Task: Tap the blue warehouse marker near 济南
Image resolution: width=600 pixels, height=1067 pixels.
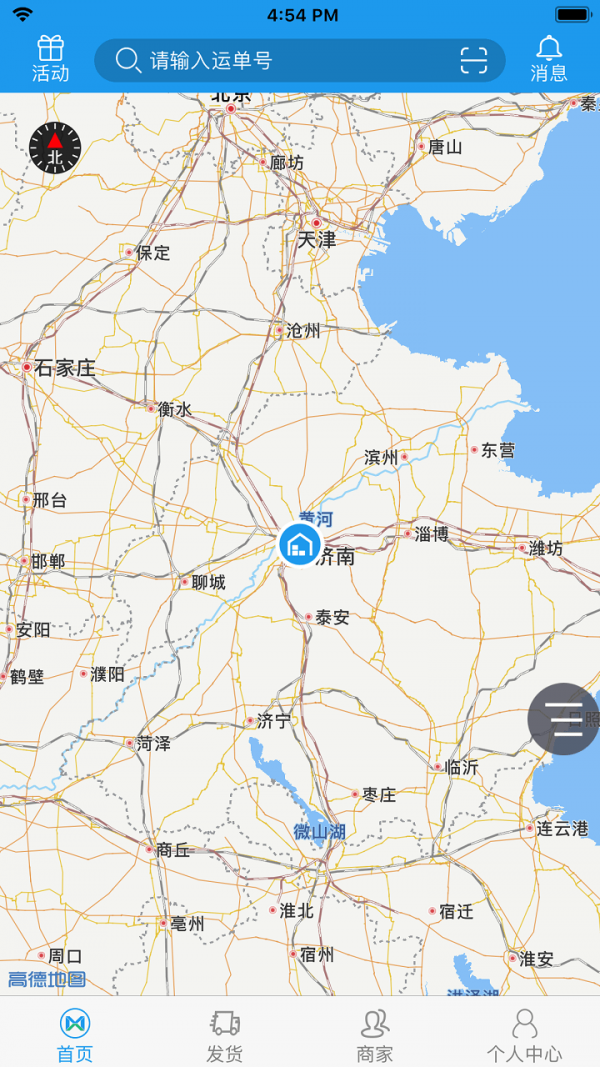Action: [x=299, y=544]
